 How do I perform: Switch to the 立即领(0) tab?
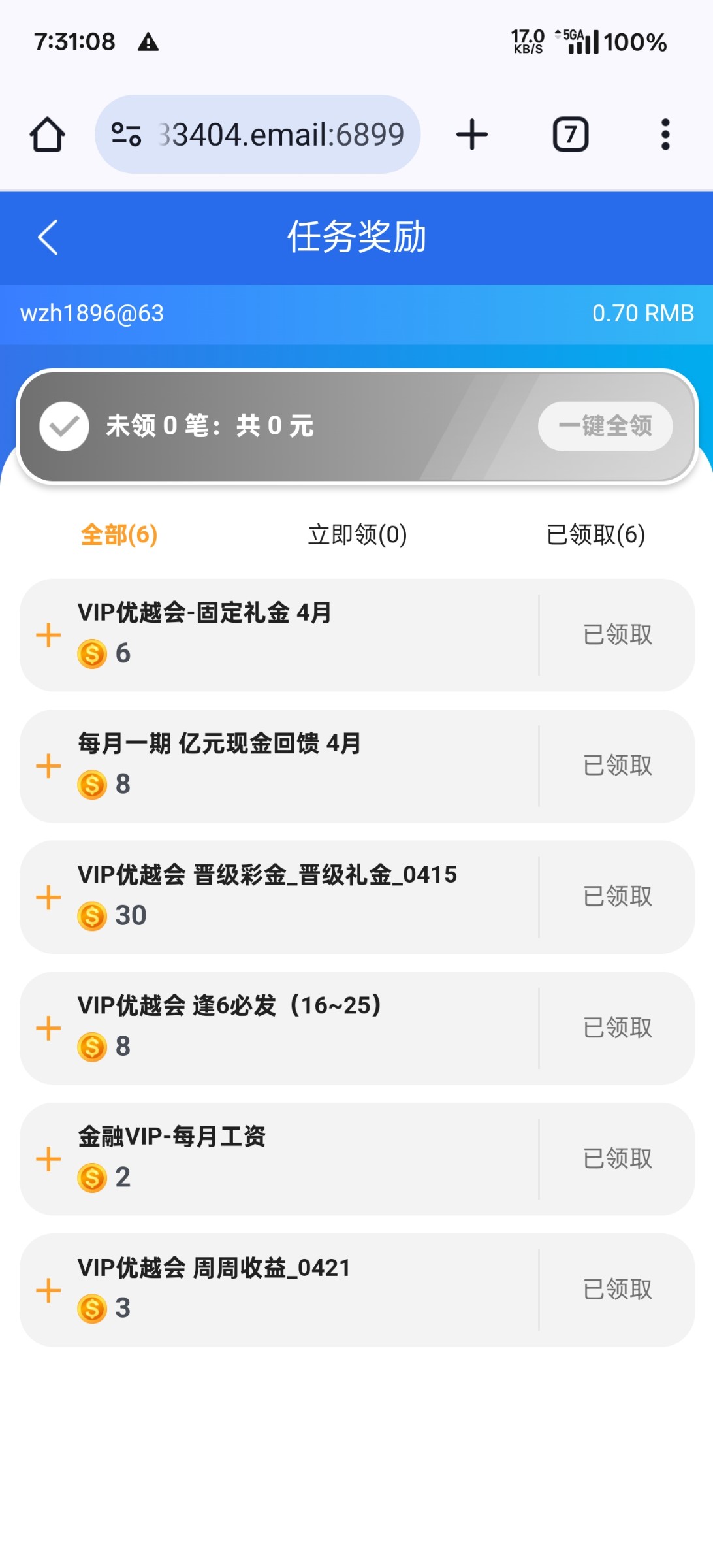pos(357,534)
